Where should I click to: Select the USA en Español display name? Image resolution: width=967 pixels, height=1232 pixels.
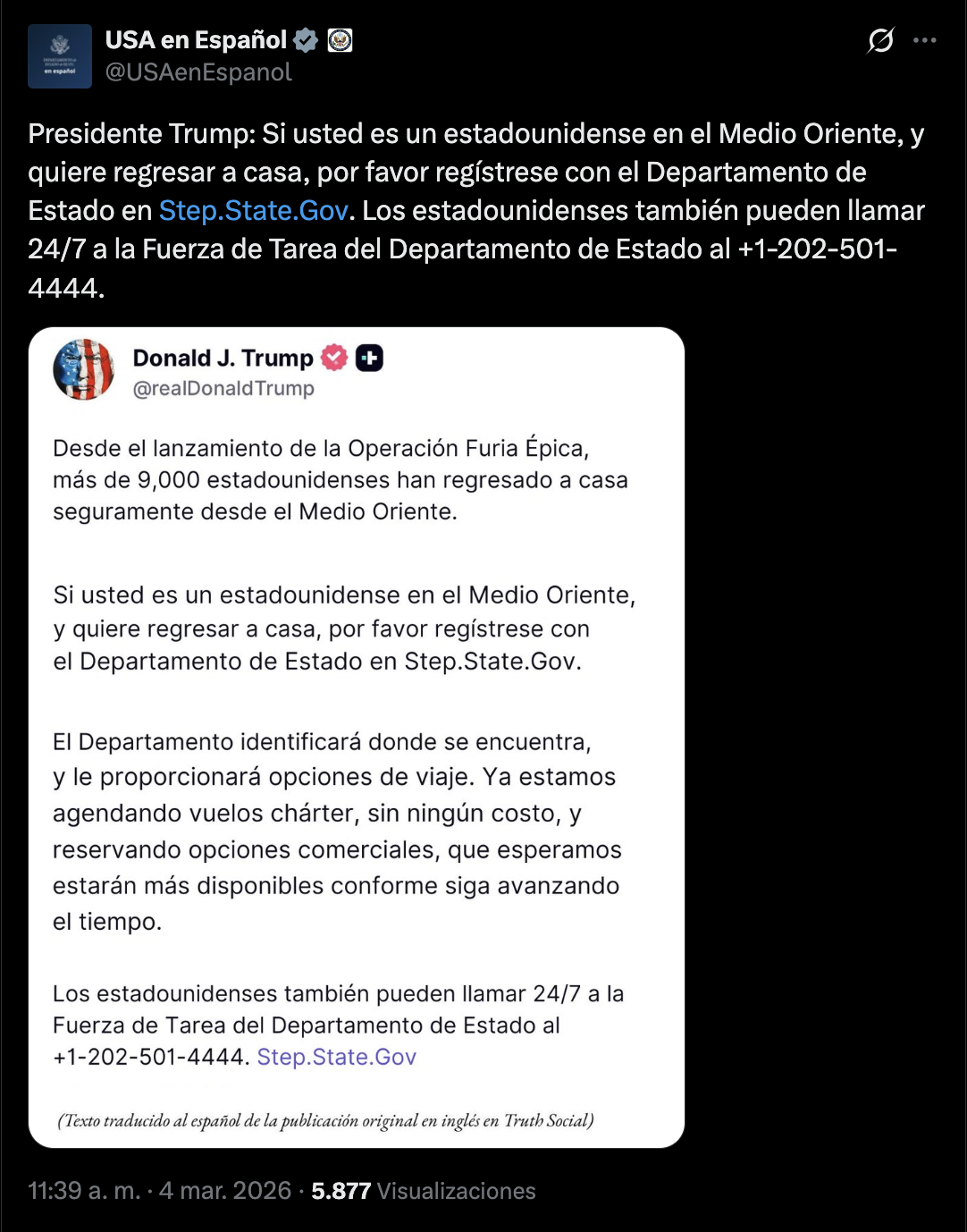(x=198, y=38)
